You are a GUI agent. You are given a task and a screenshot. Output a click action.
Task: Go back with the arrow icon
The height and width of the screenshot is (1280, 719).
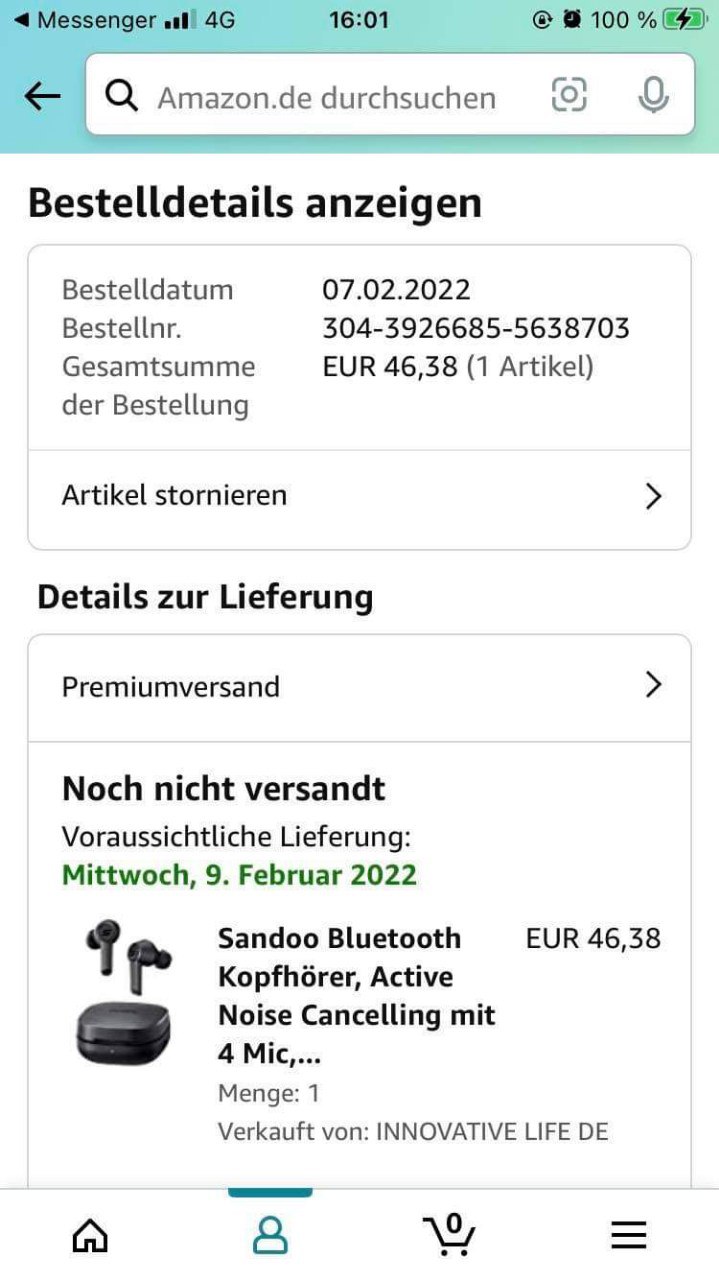point(42,96)
